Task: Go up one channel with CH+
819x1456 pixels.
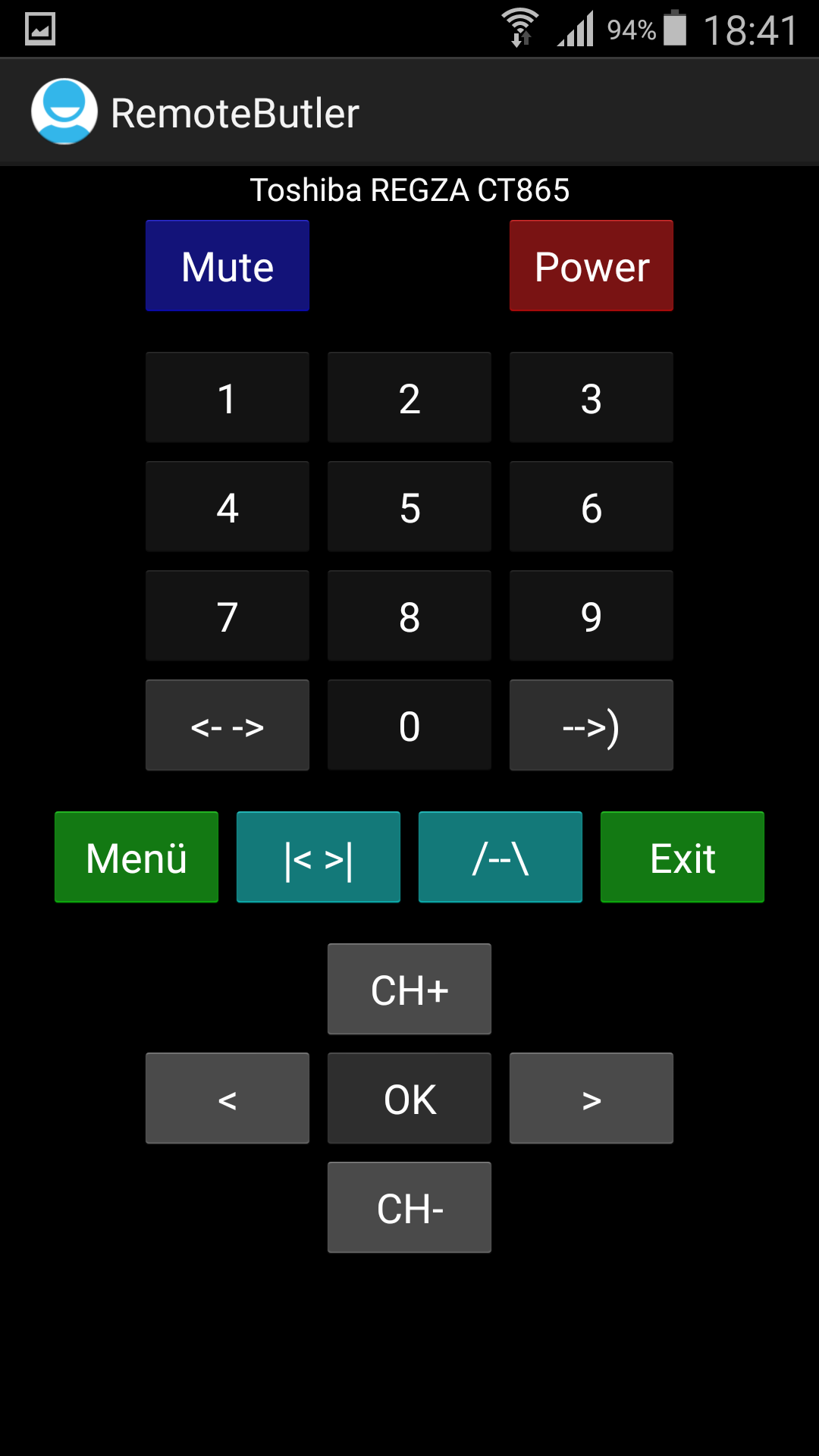Action: (409, 989)
